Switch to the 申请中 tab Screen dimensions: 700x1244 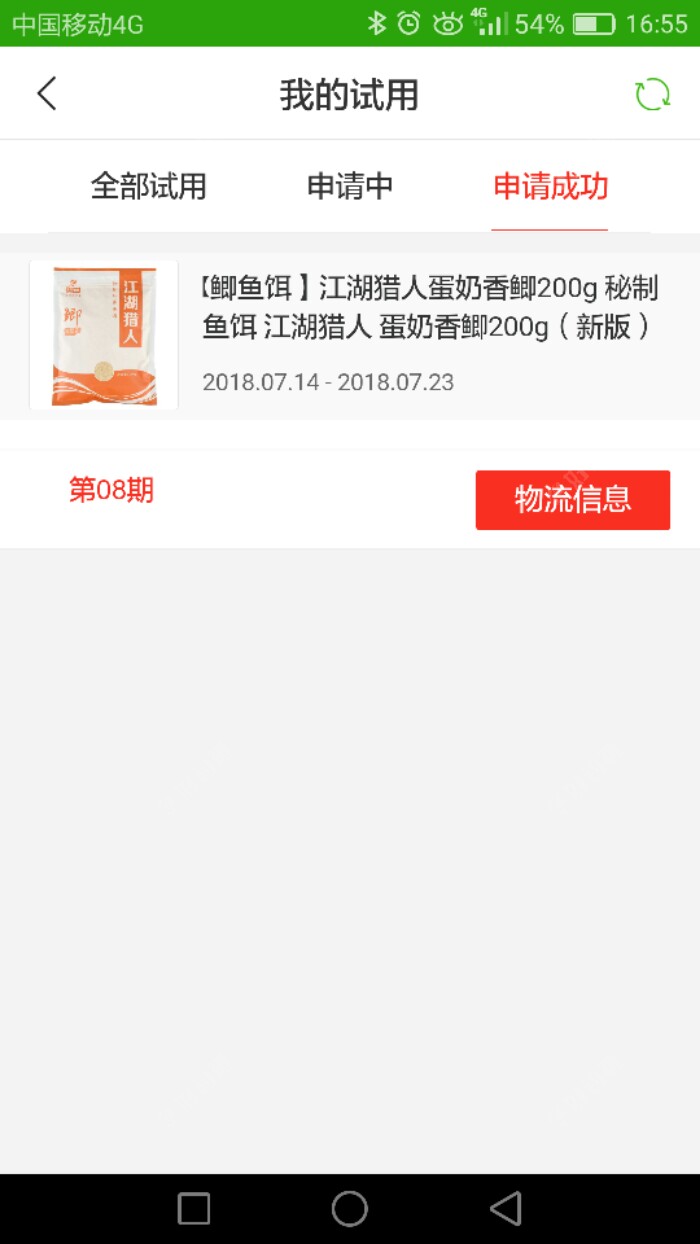pyautogui.click(x=349, y=187)
